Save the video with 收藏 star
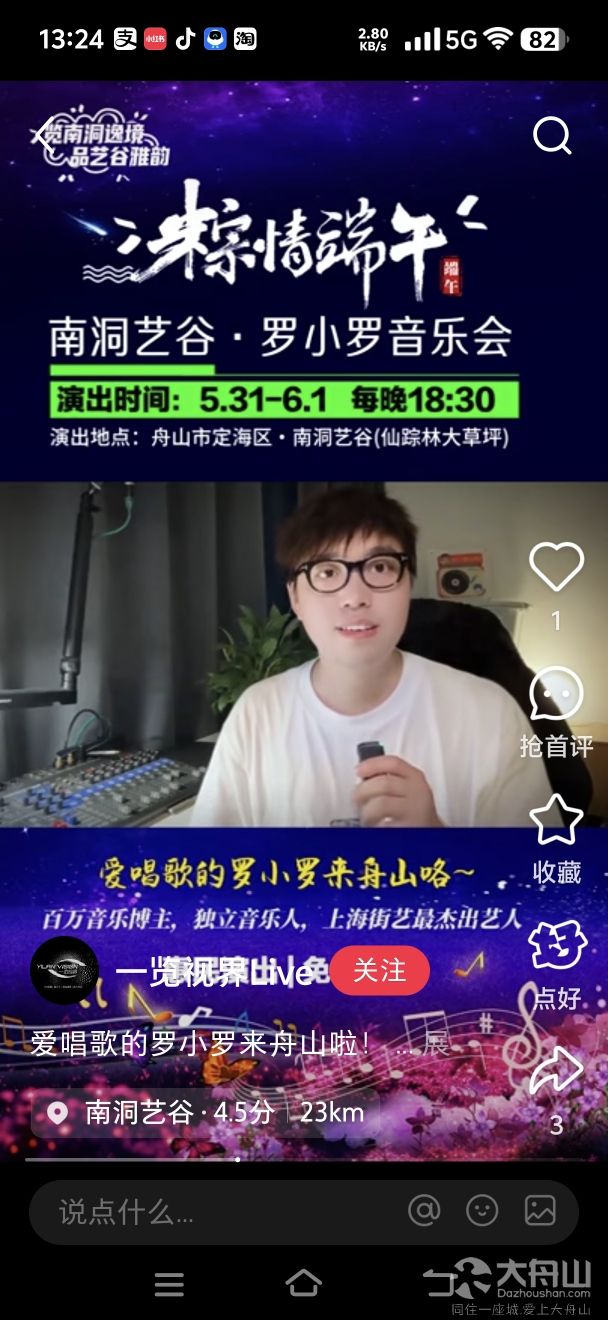Viewport: 608px width, 1320px height. click(556, 821)
